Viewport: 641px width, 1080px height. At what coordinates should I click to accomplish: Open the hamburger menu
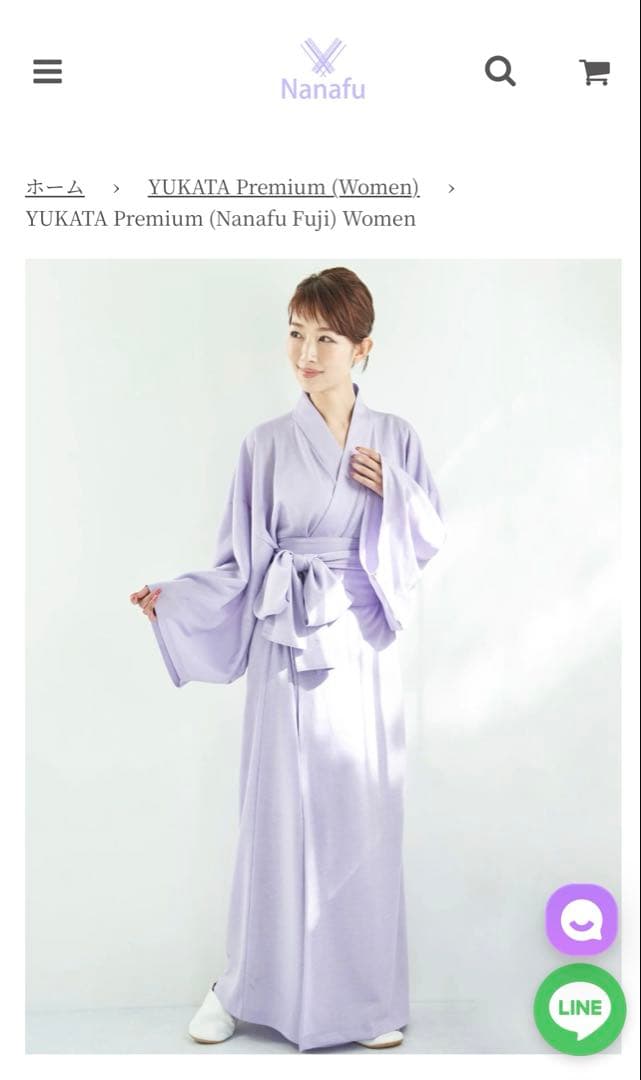tap(47, 72)
